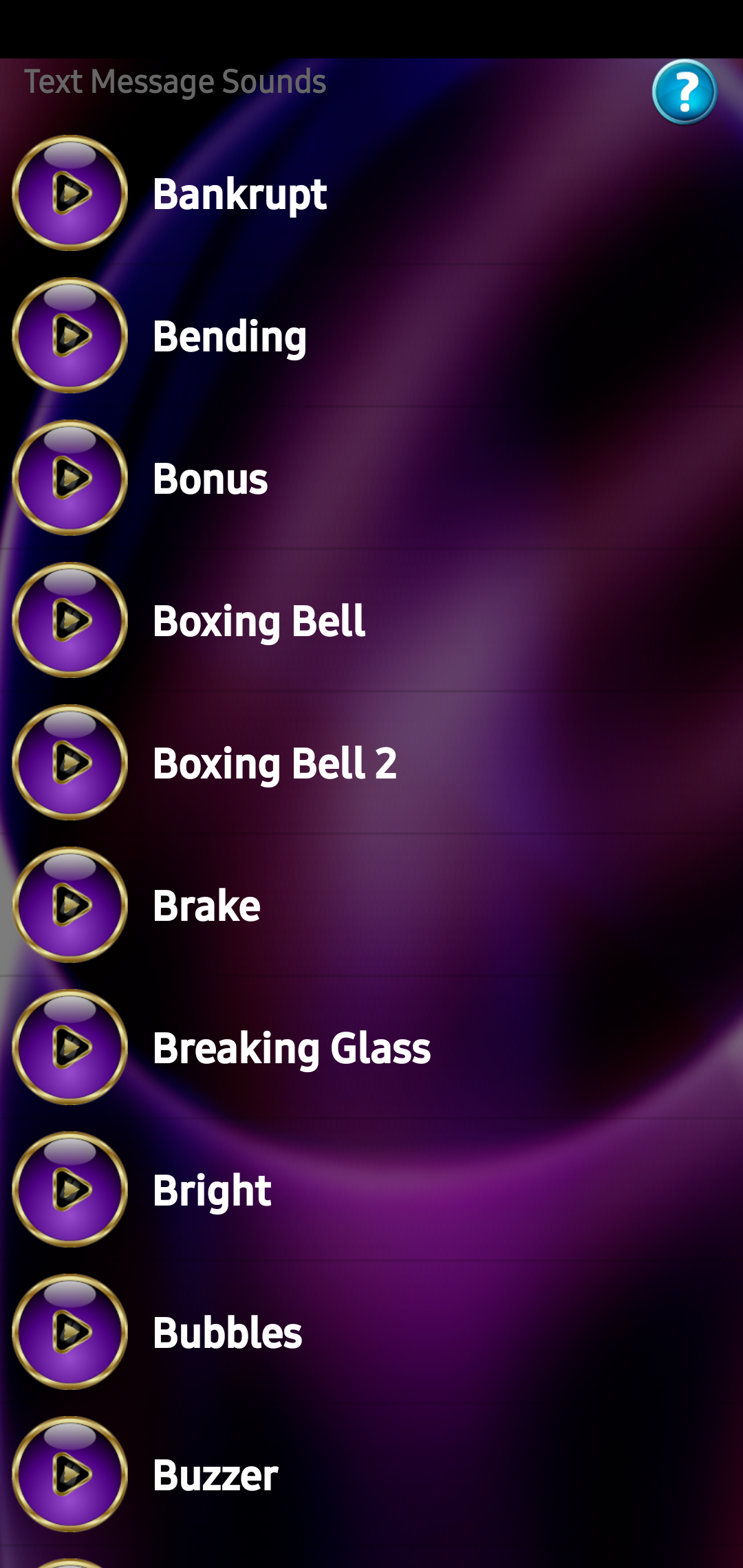The height and width of the screenshot is (1568, 743).
Task: Play the Bankrupt sound
Action: (70, 193)
